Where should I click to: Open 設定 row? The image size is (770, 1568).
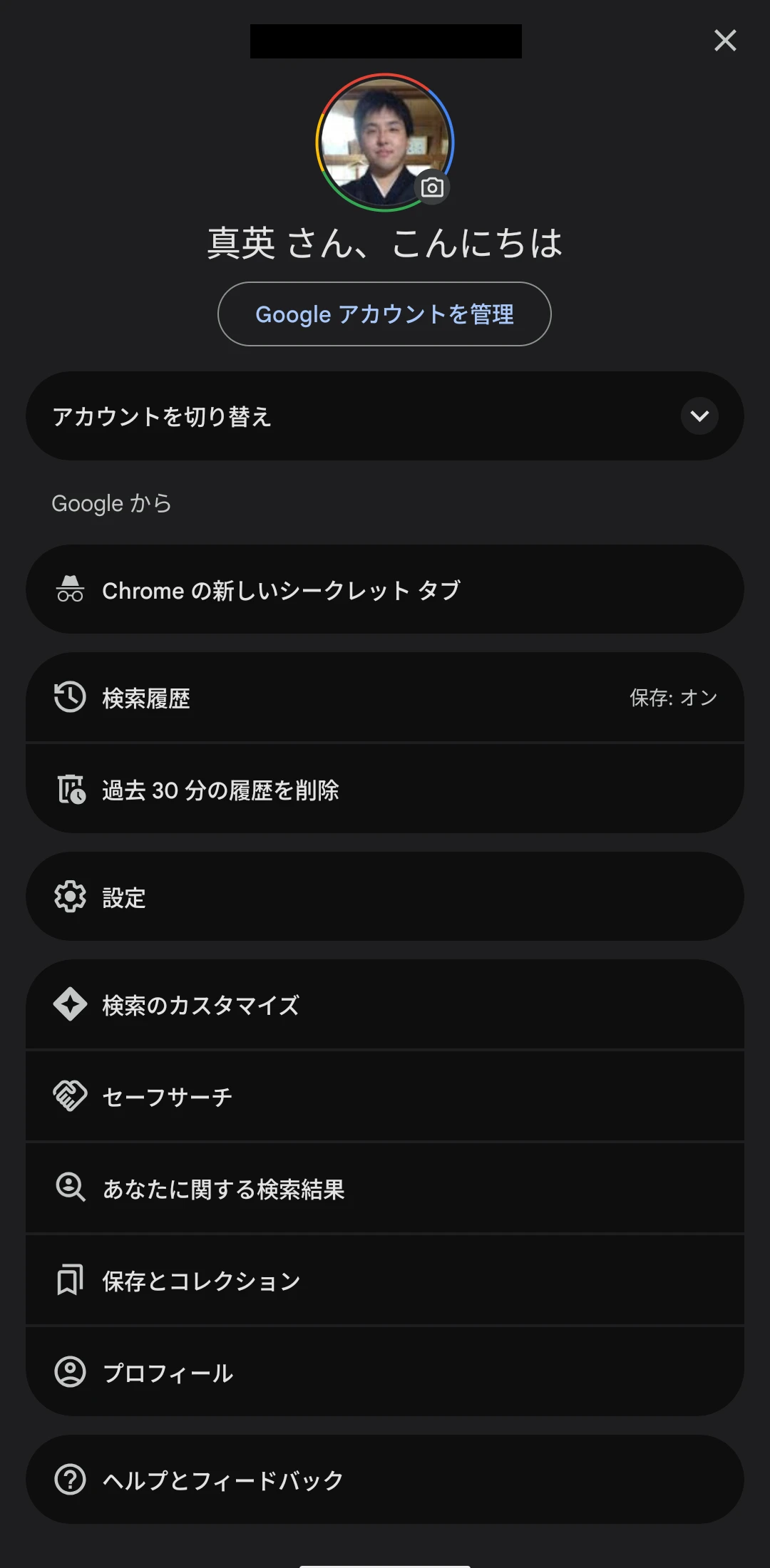pyautogui.click(x=384, y=897)
